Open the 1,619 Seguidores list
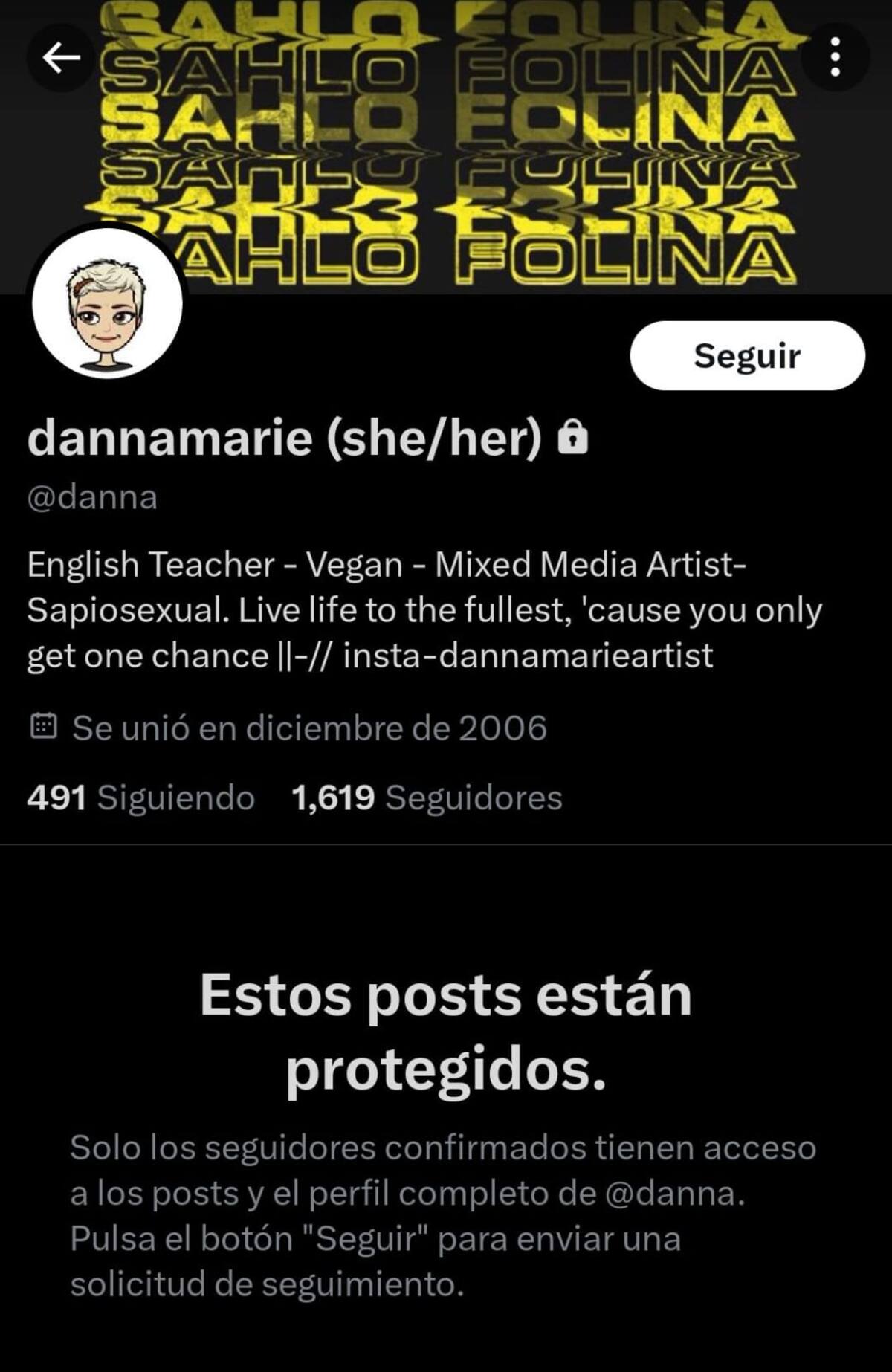The image size is (892, 1372). pyautogui.click(x=427, y=798)
